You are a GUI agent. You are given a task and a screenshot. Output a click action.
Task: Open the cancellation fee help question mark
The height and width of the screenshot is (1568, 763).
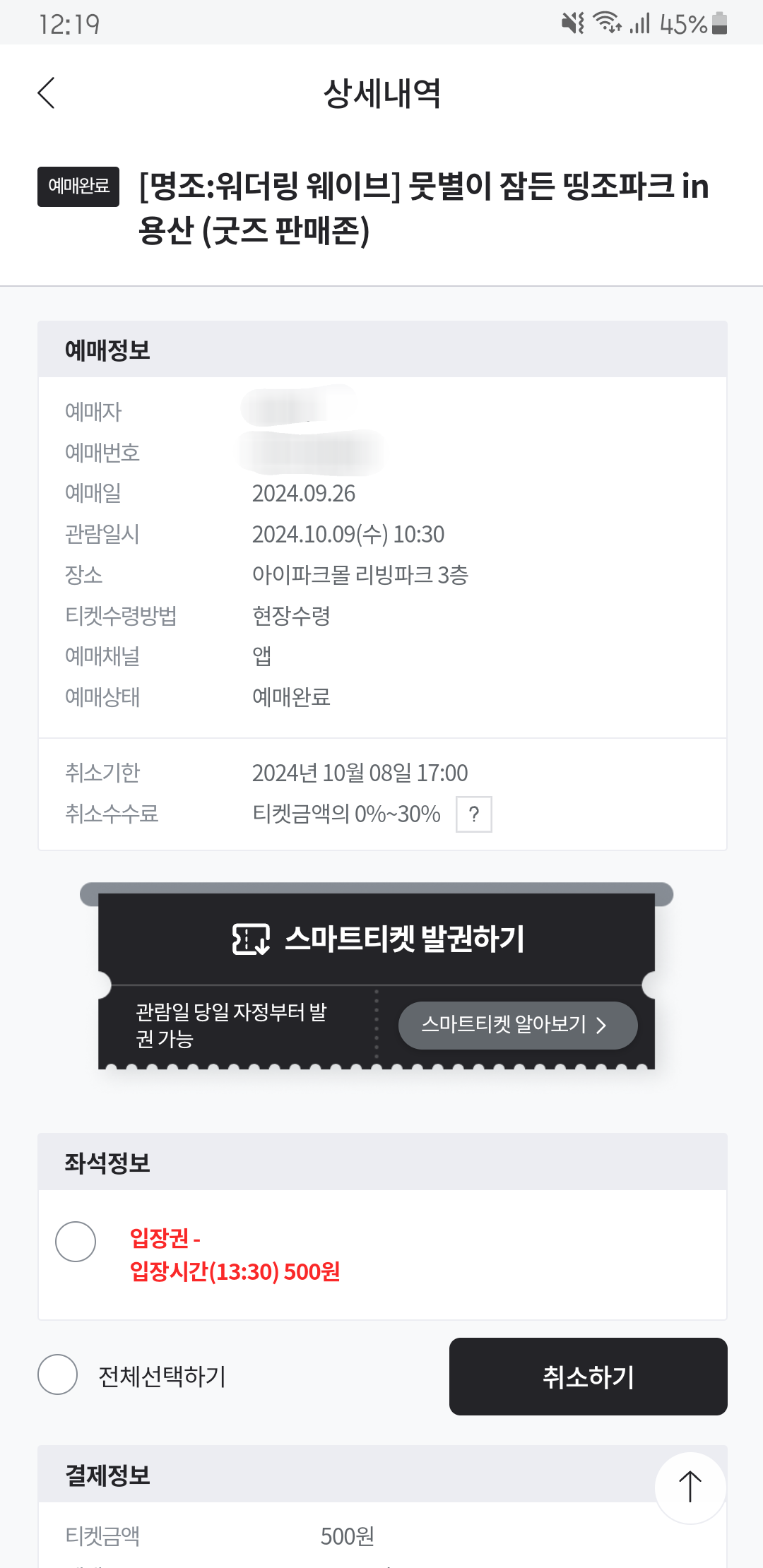tap(474, 814)
